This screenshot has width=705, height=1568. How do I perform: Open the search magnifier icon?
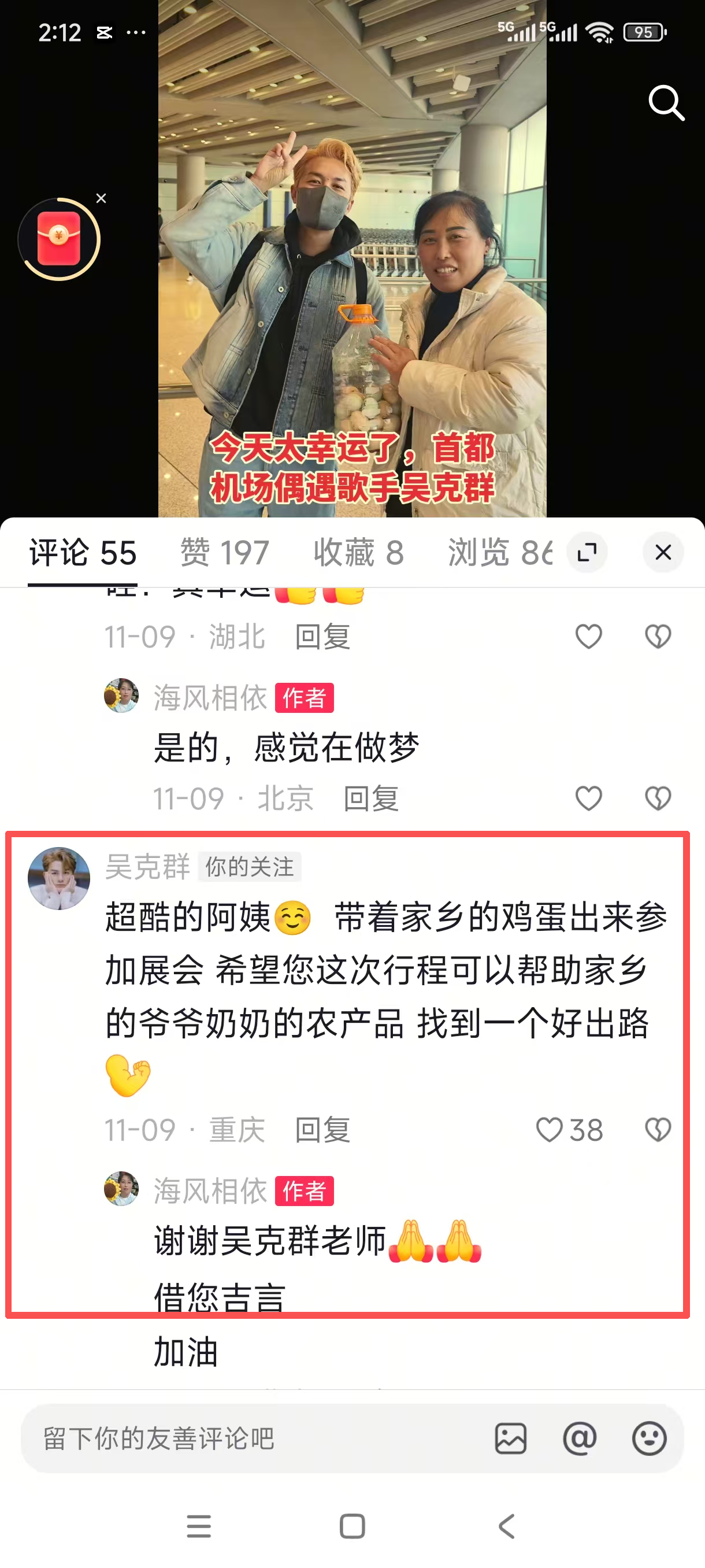pyautogui.click(x=666, y=102)
